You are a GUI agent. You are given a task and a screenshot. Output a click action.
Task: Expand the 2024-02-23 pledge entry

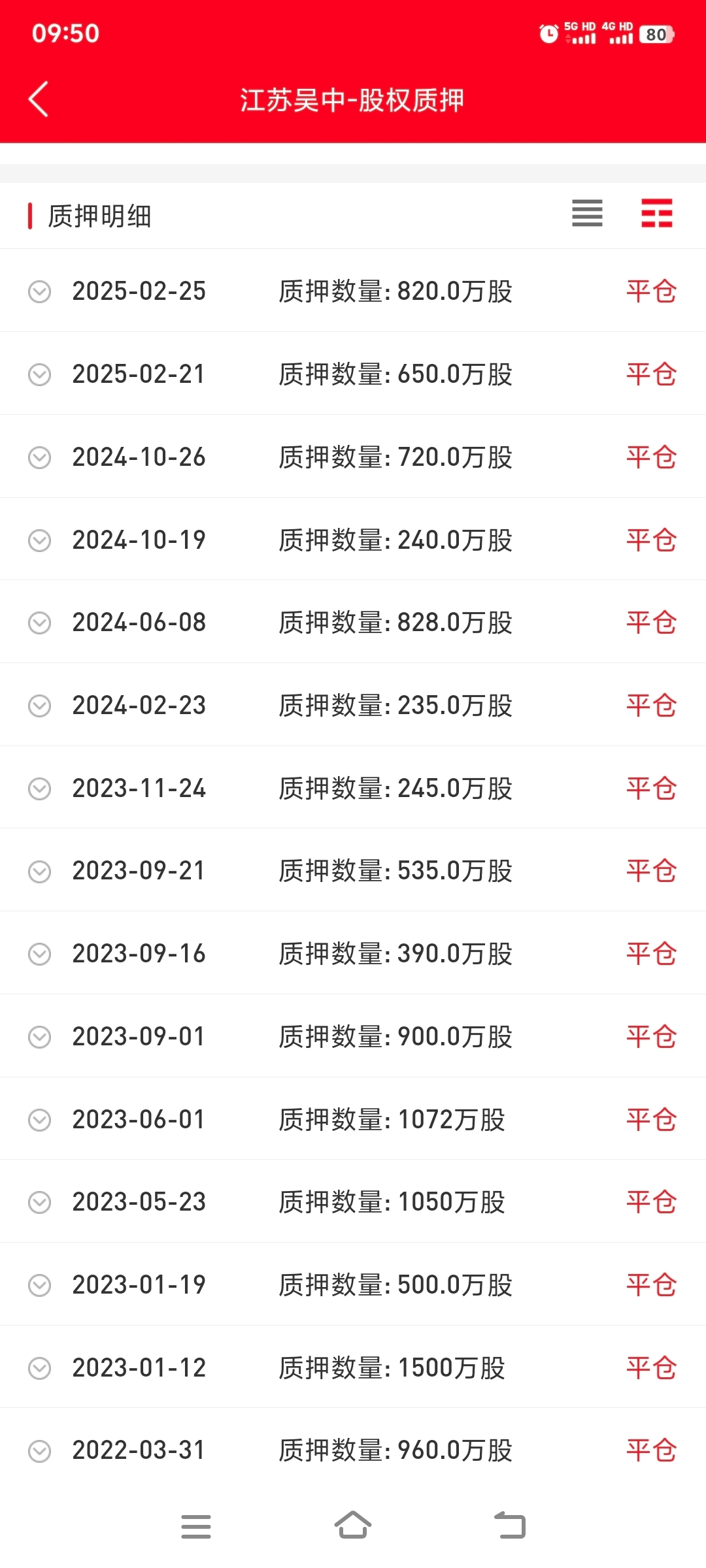click(x=40, y=706)
